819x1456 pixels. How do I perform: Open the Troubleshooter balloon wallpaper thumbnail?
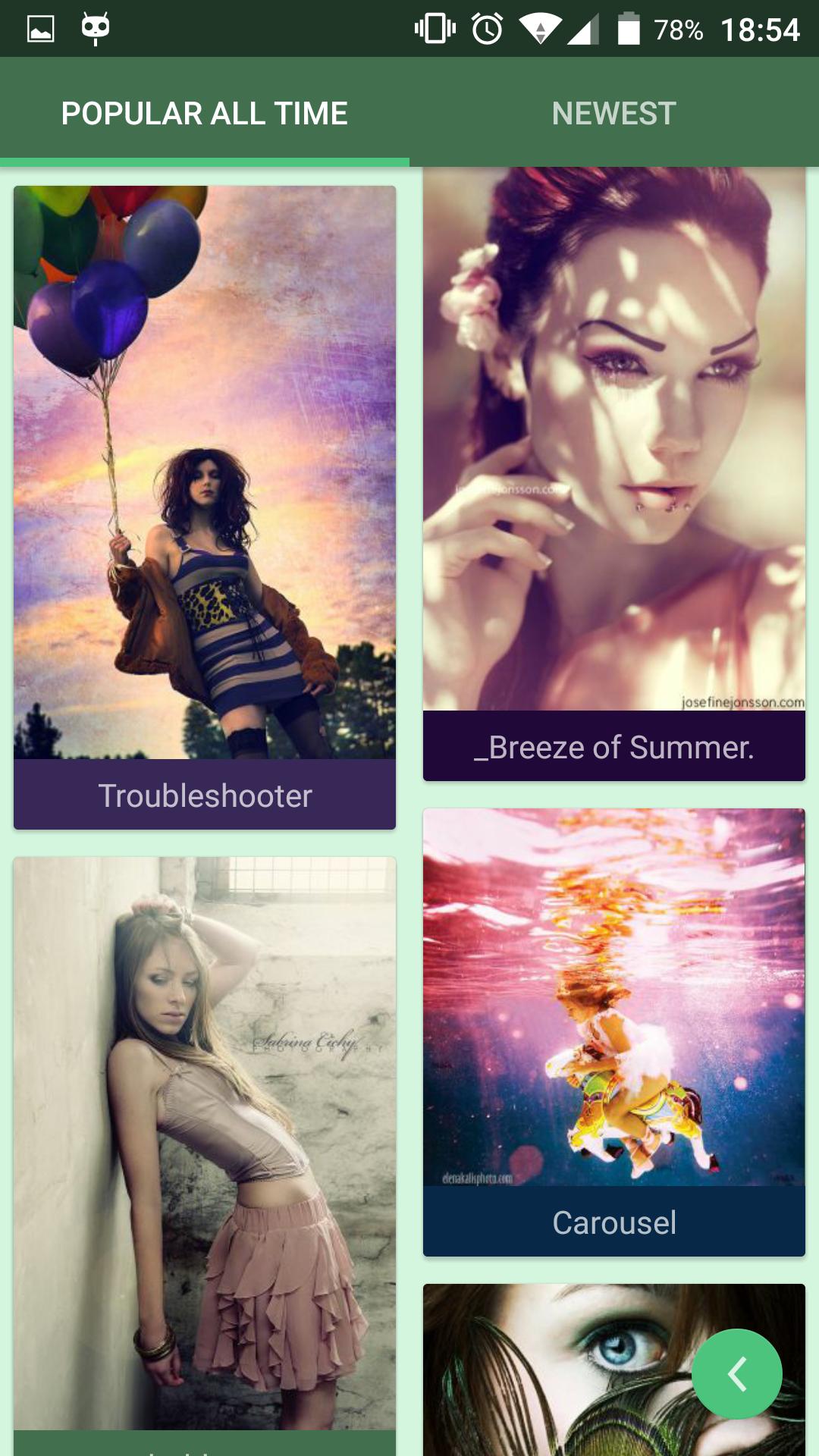[x=204, y=470]
